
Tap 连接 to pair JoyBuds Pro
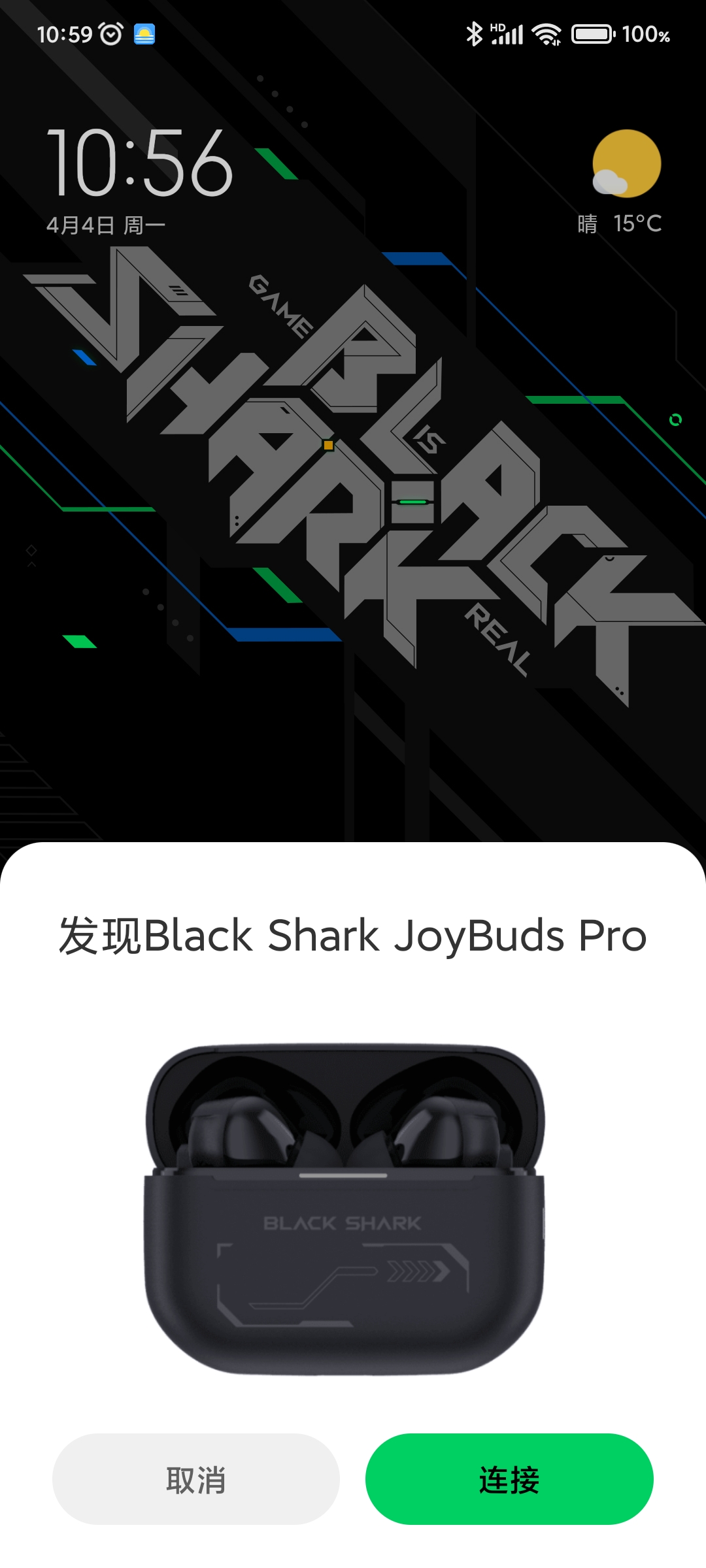509,1479
